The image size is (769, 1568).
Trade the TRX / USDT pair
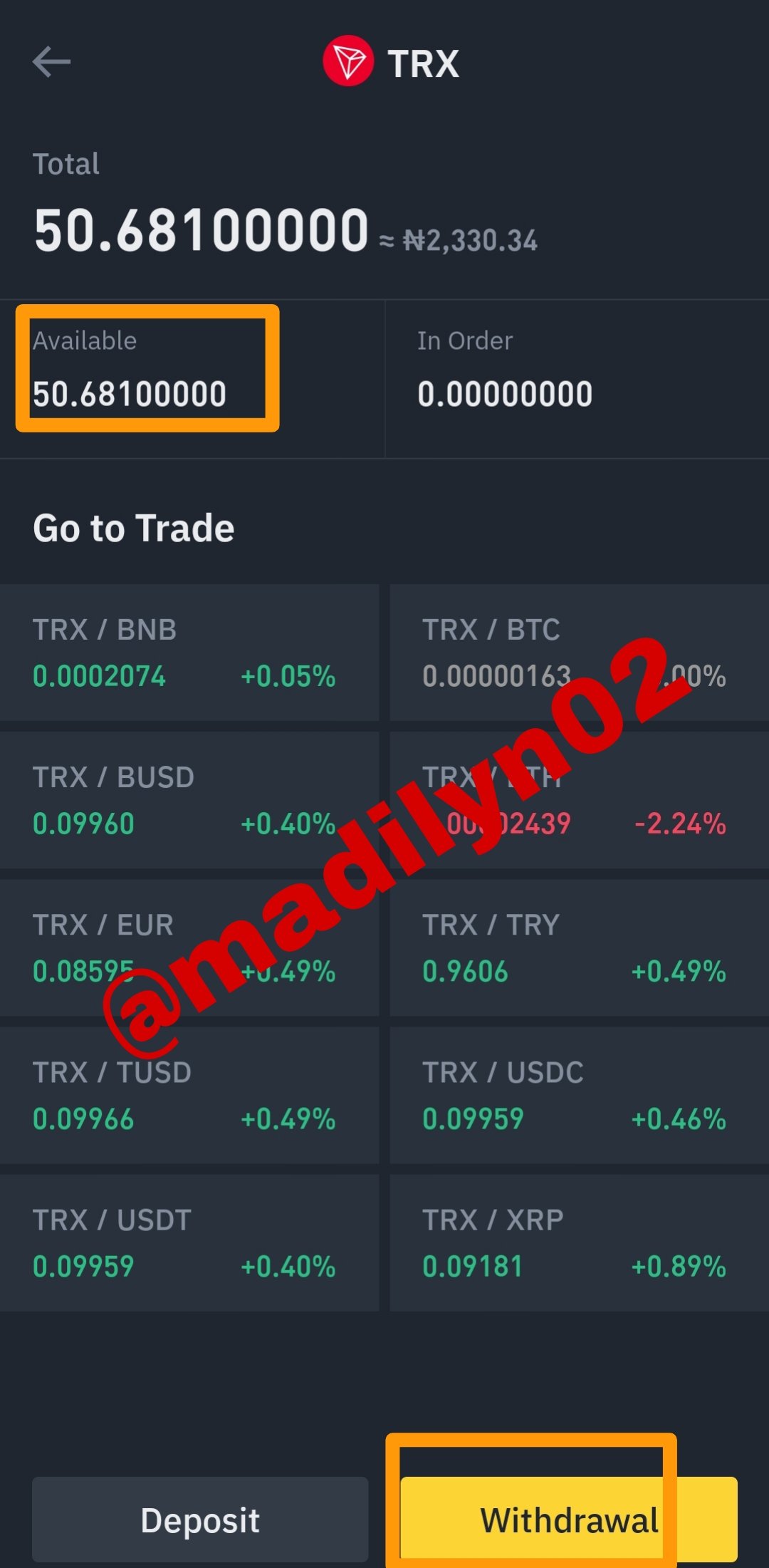click(x=189, y=1243)
